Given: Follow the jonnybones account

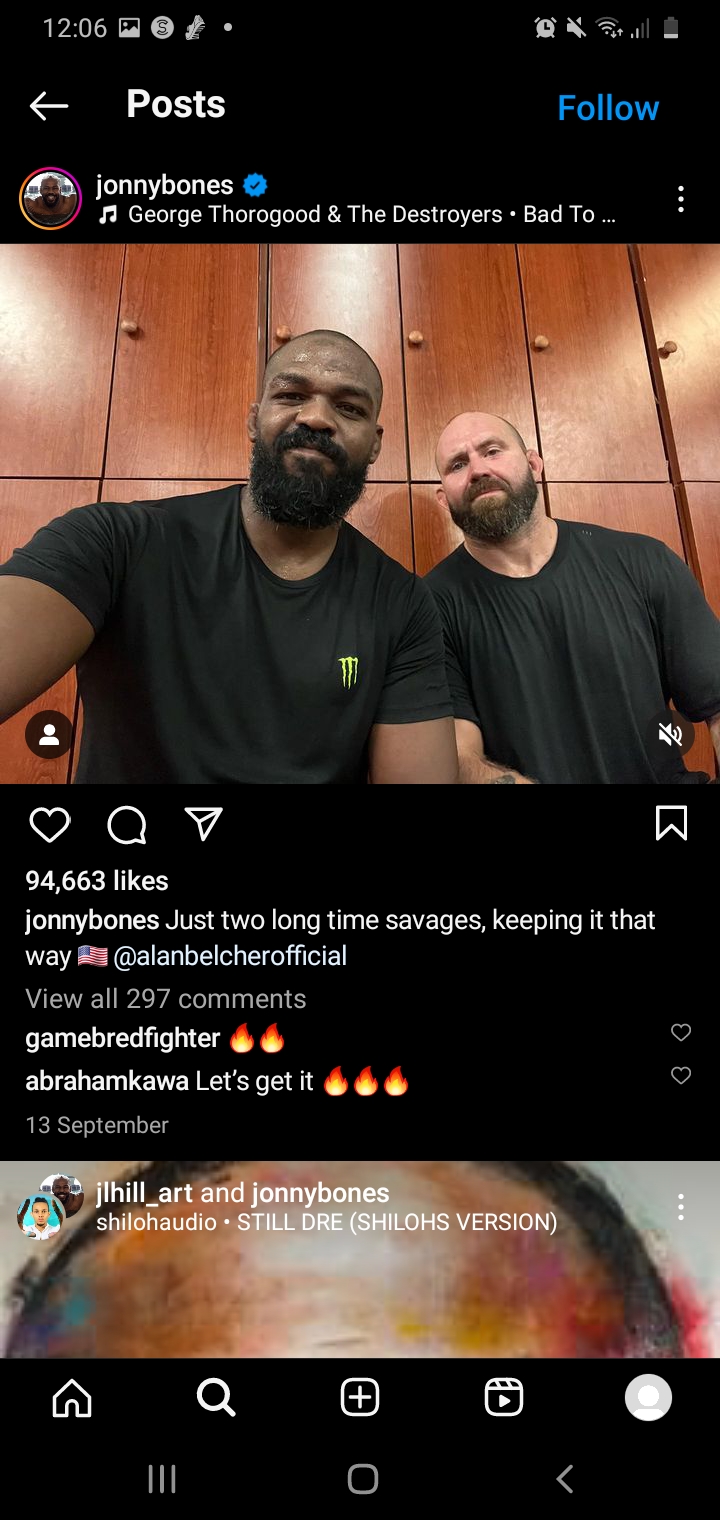Looking at the screenshot, I should click(x=608, y=108).
